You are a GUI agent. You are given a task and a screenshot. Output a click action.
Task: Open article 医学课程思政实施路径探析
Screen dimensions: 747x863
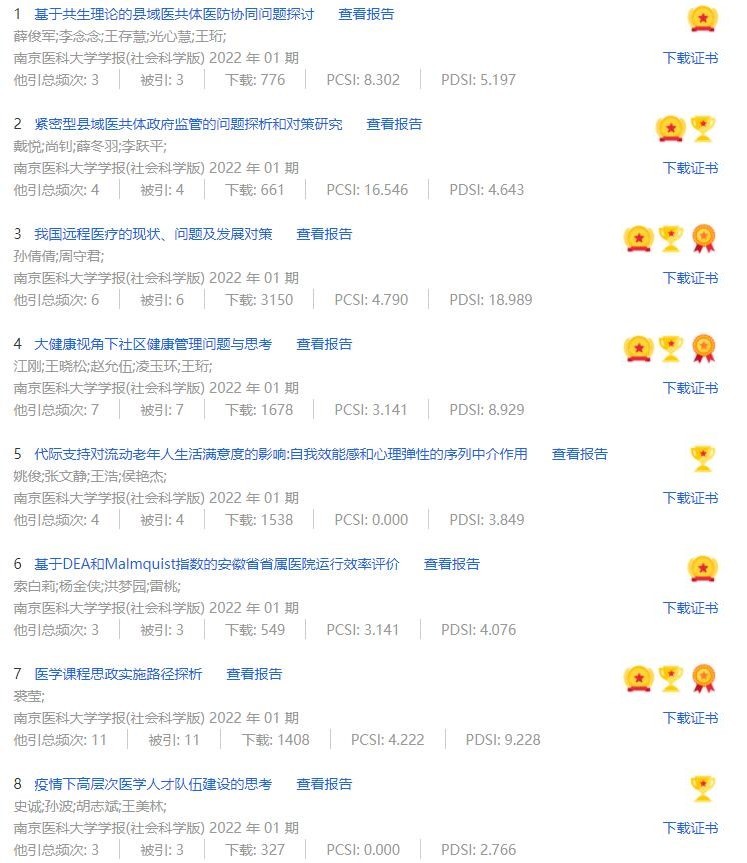(118, 674)
